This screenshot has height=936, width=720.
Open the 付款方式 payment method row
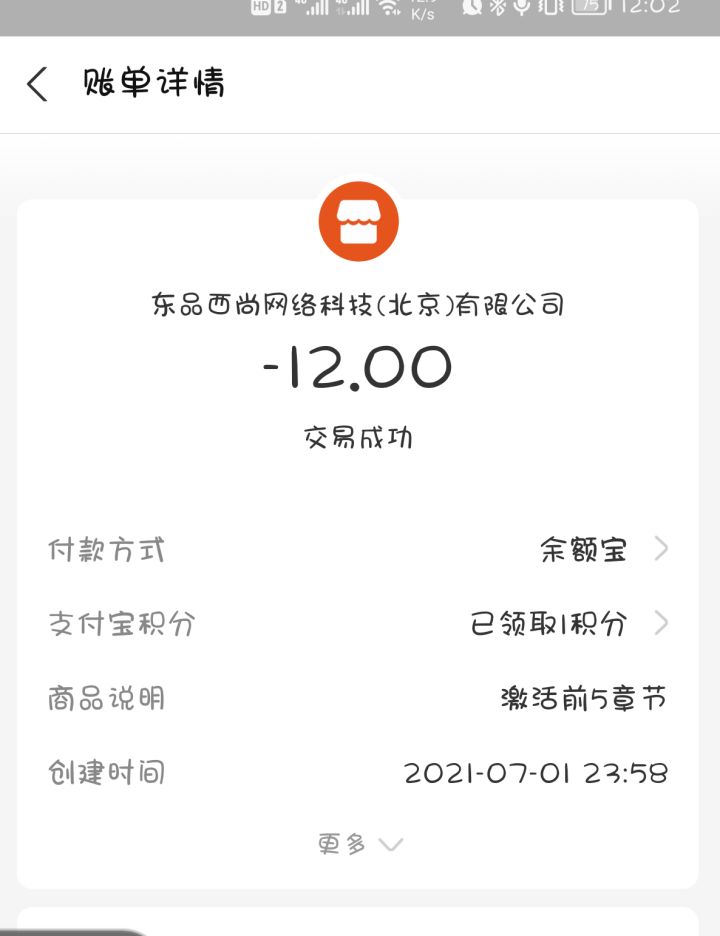[358, 549]
